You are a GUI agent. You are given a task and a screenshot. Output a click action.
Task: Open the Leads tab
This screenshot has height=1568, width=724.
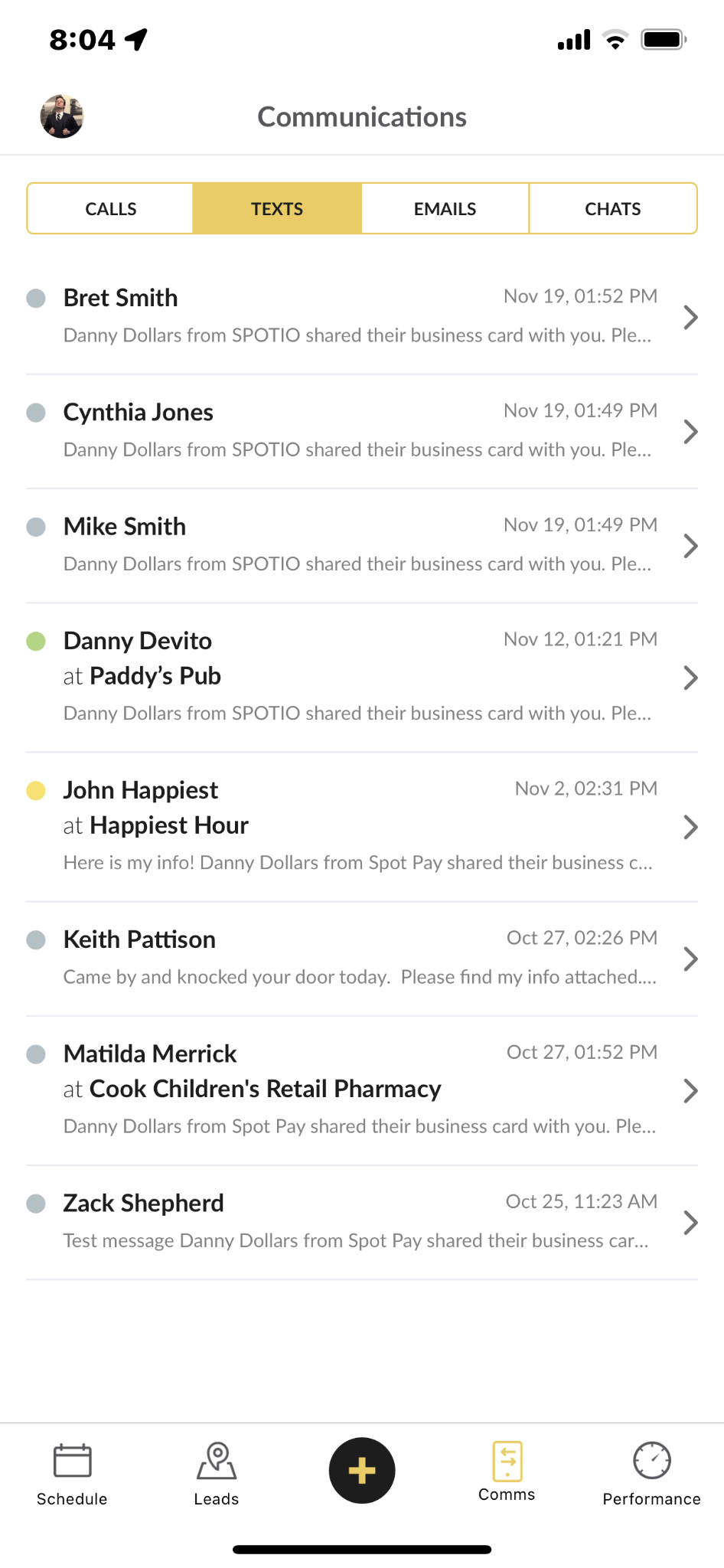click(217, 1474)
